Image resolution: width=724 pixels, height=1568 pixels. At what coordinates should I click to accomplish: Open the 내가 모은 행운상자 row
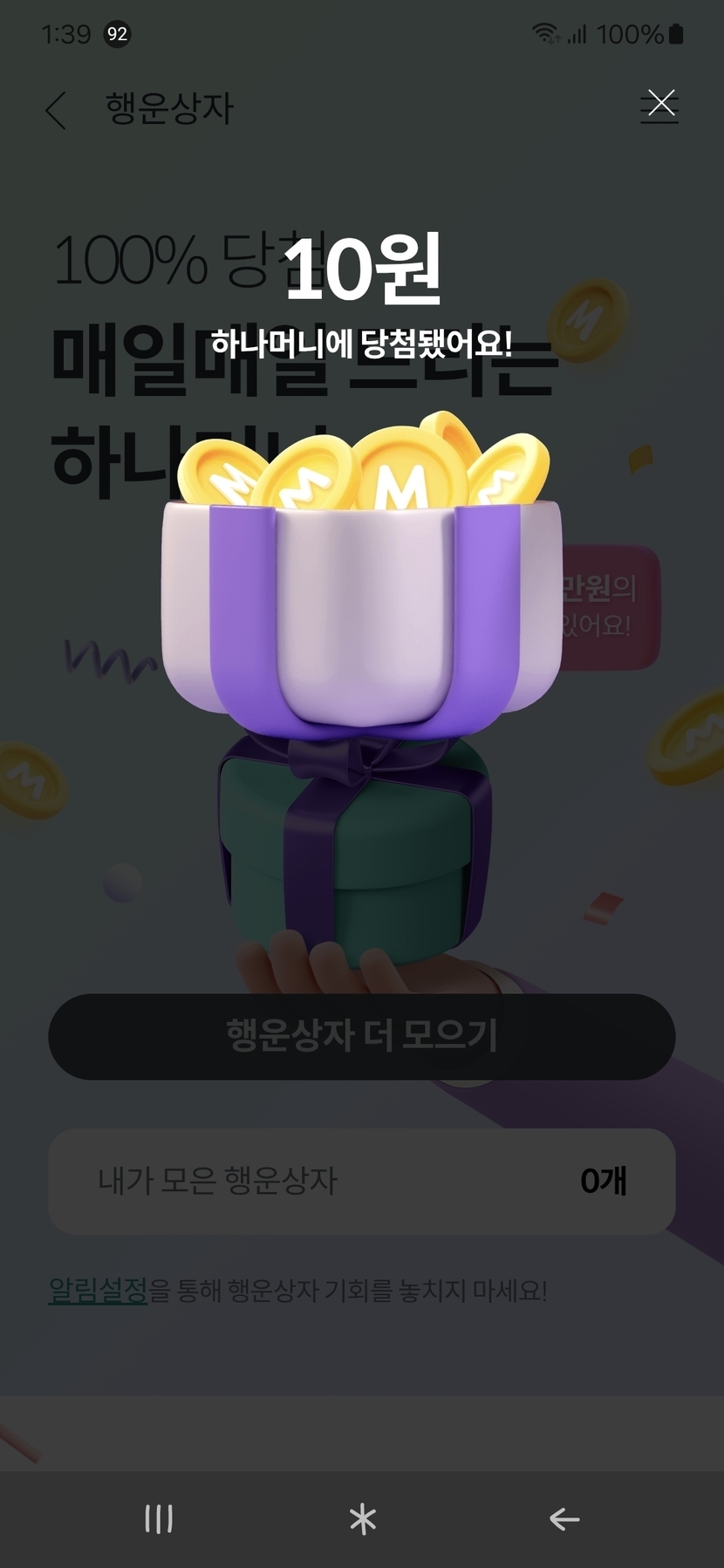(361, 1181)
